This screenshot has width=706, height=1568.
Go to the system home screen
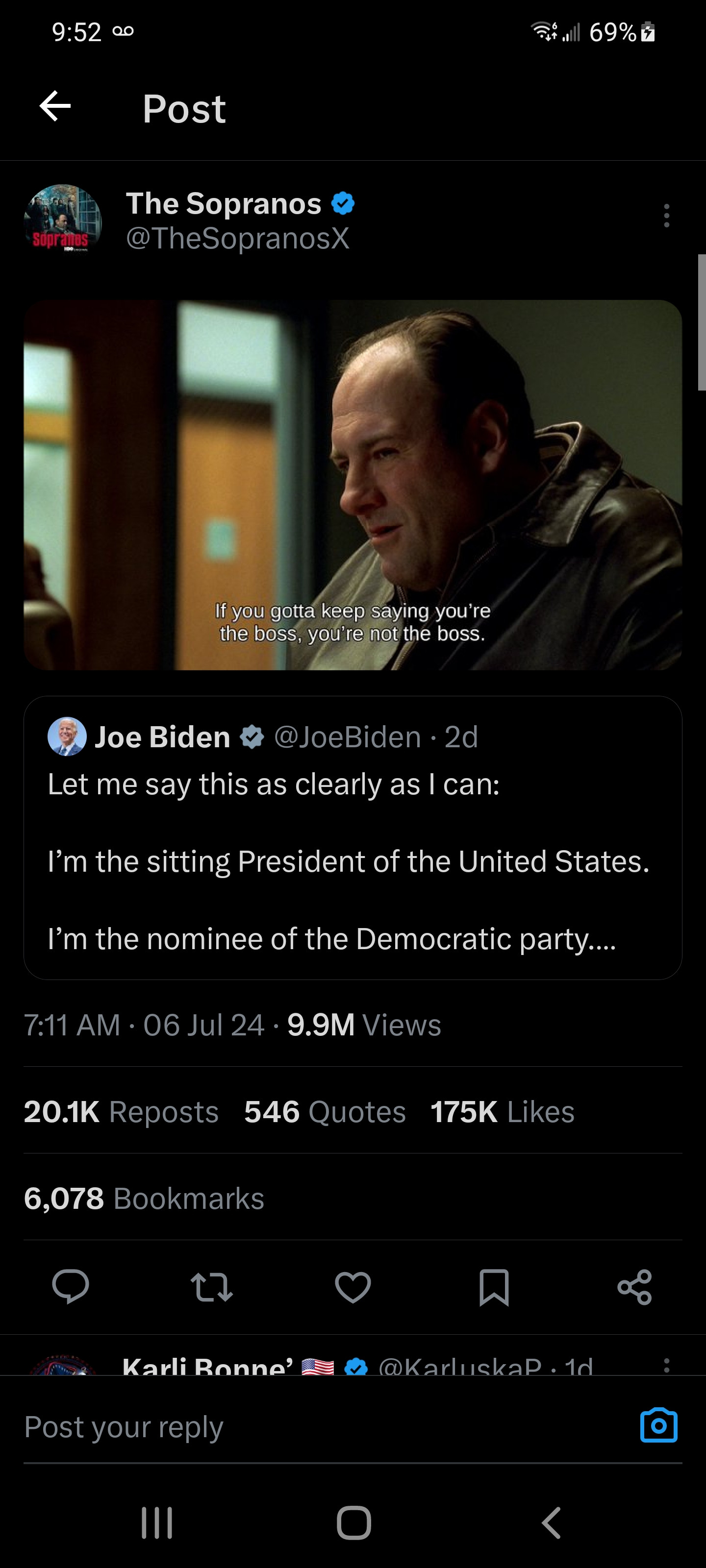[x=353, y=1523]
